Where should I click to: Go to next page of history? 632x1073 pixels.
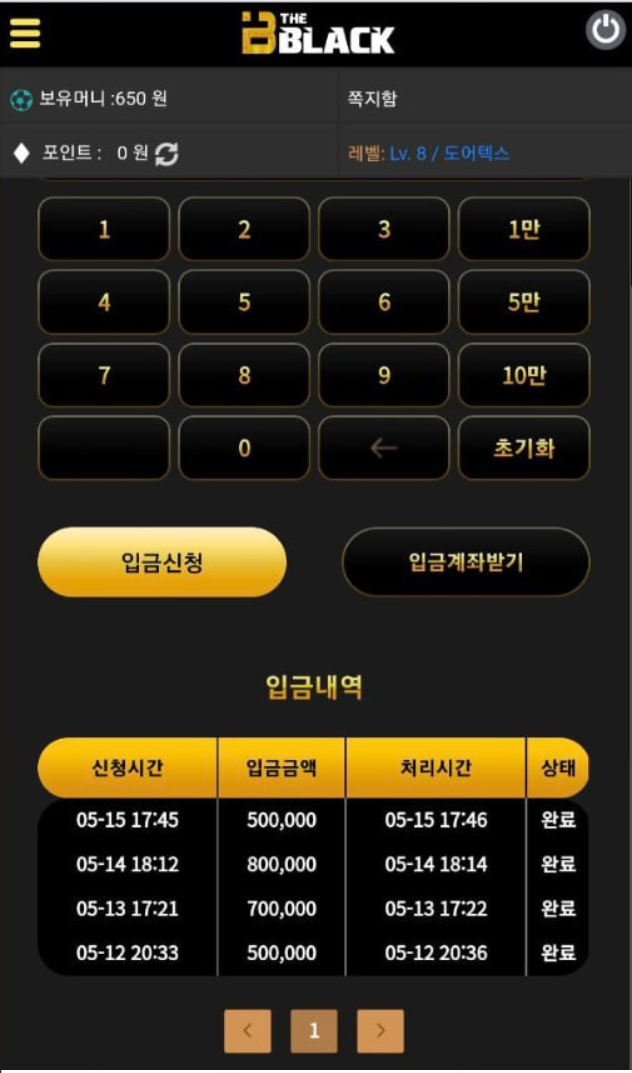coord(380,1031)
